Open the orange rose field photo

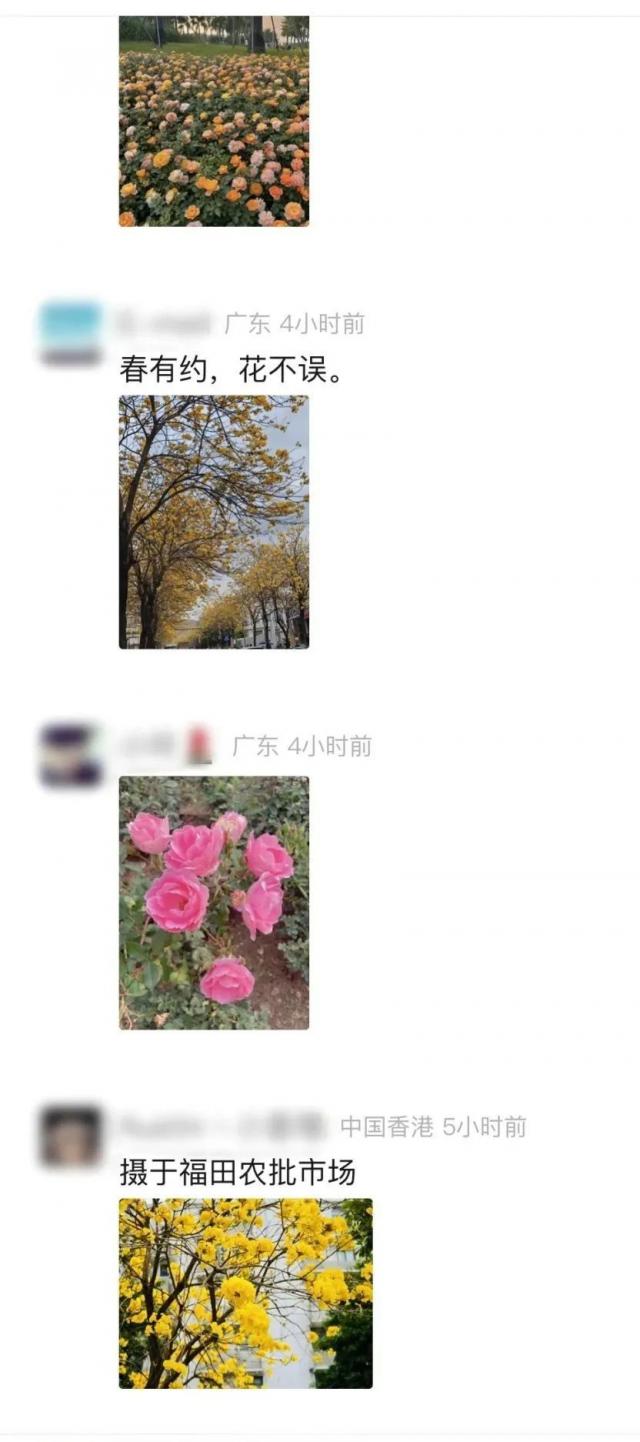tap(214, 122)
